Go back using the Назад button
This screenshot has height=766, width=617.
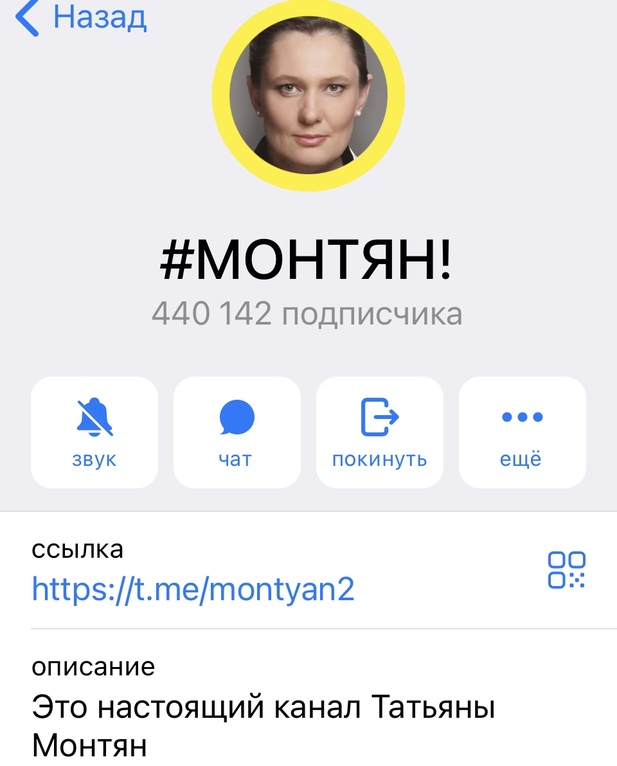tap(82, 18)
